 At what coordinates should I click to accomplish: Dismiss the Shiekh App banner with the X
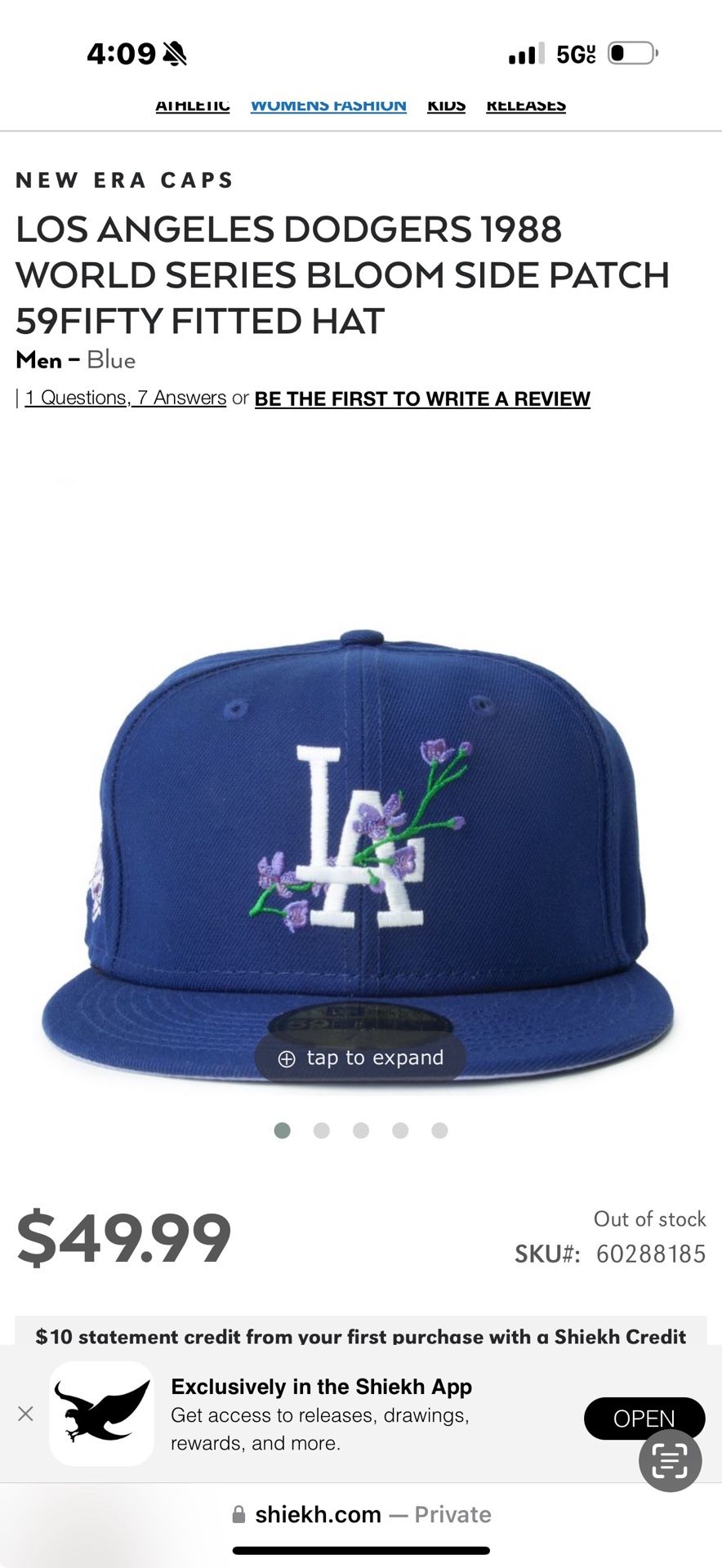27,1415
